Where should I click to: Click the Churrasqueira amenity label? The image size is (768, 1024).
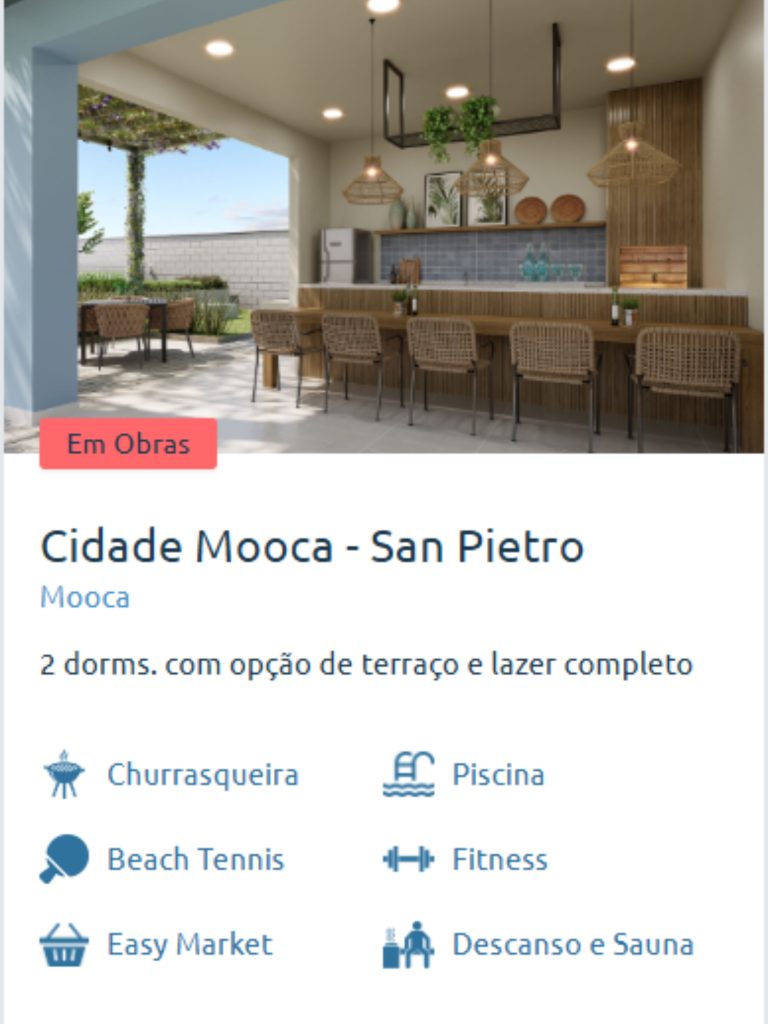[203, 774]
